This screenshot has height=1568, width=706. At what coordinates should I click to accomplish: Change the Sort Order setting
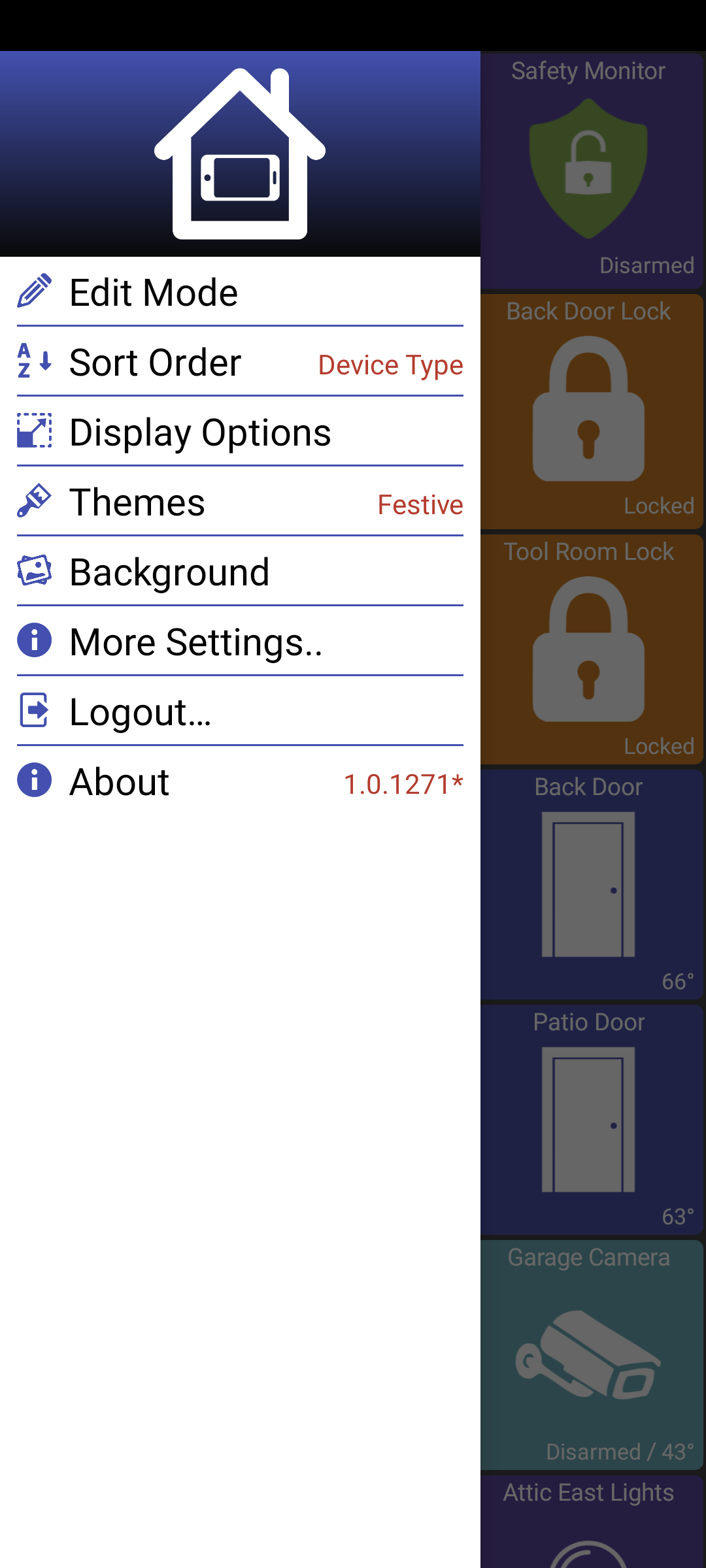pyautogui.click(x=239, y=363)
